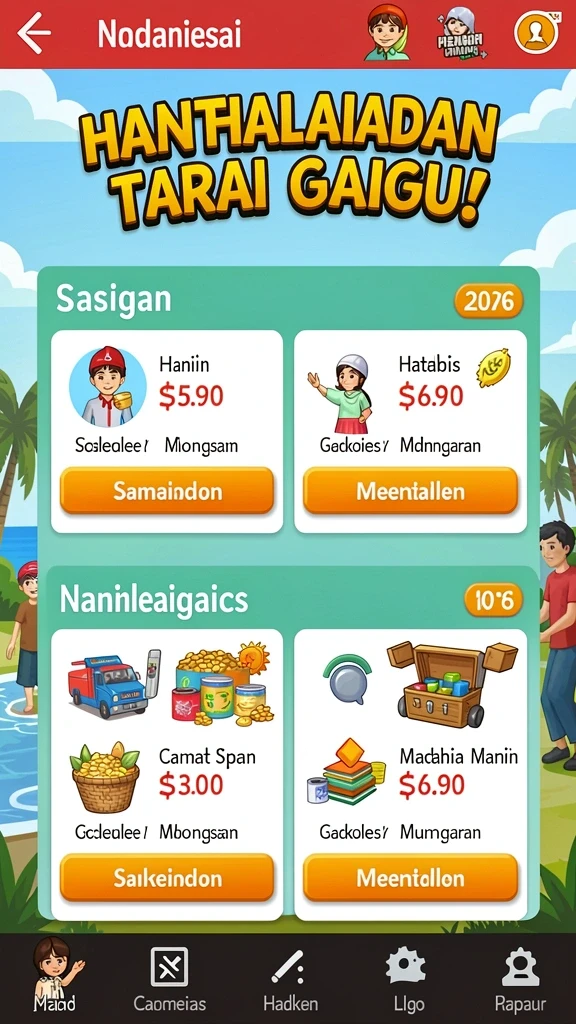Screen dimensions: 576x1024
Task: Switch to the Rapaur tab
Action: pyautogui.click(x=520, y=978)
